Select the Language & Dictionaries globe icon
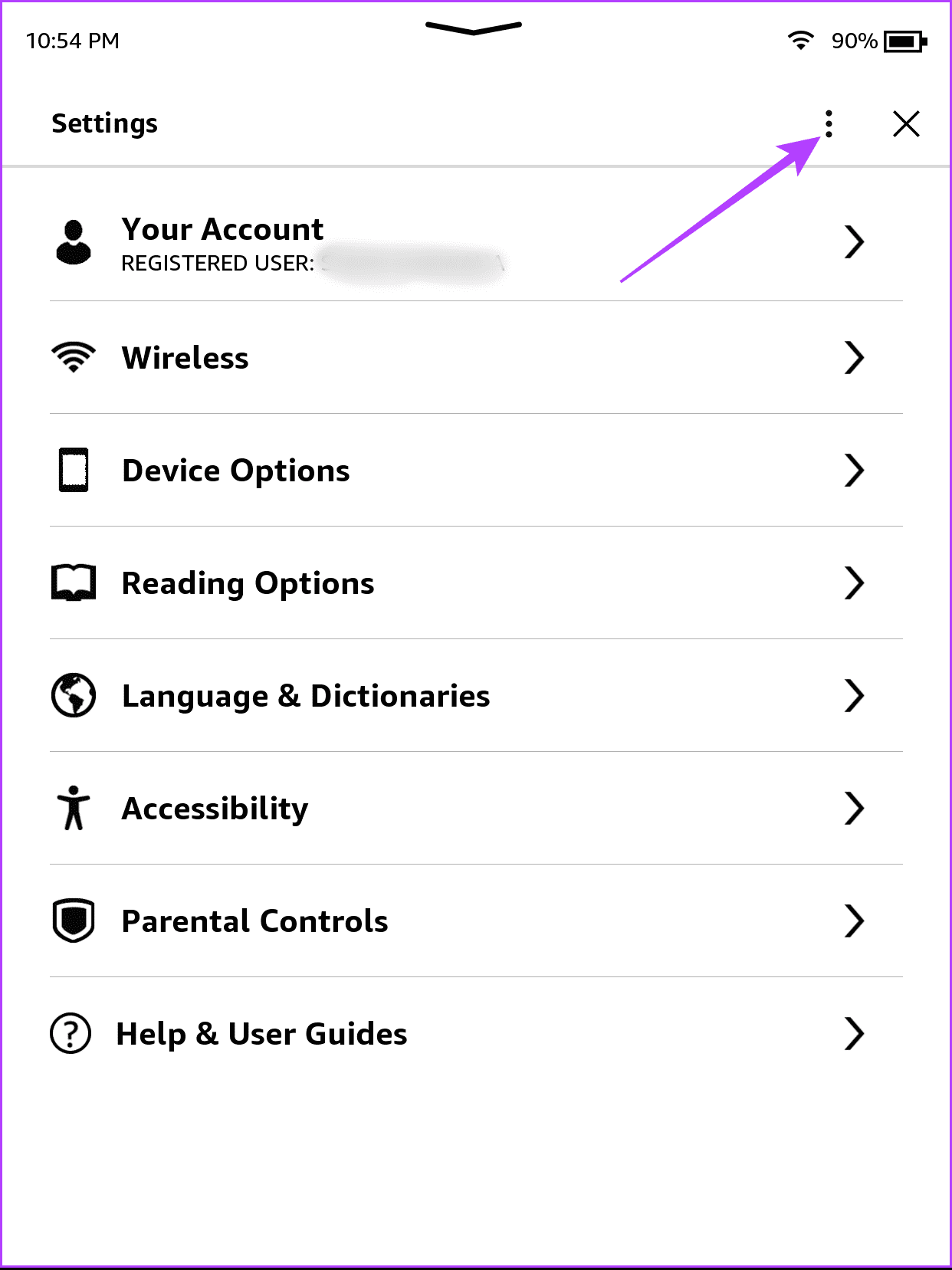Image resolution: width=952 pixels, height=1270 pixels. (x=72, y=695)
